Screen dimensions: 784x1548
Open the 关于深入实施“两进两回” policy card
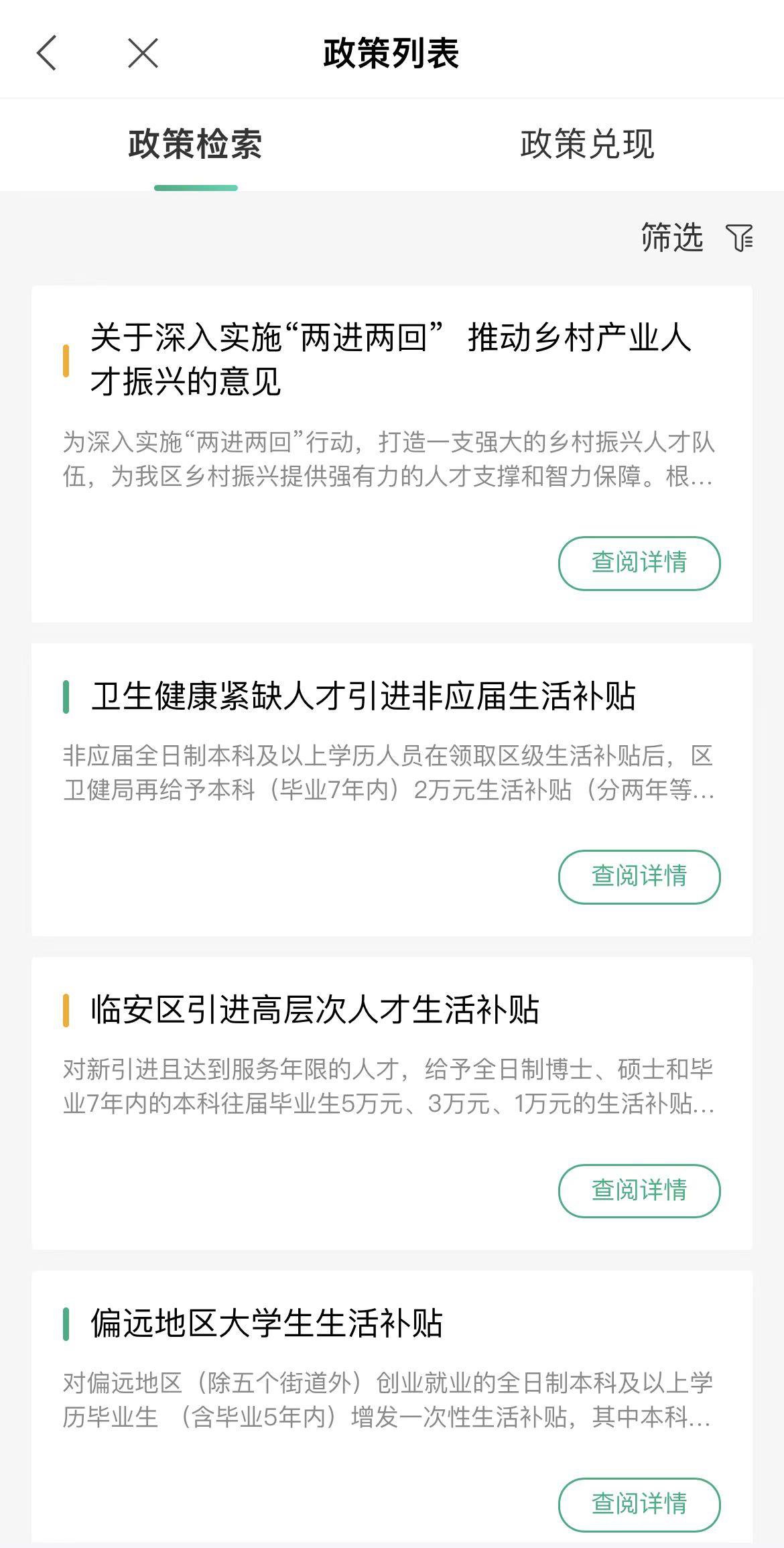tap(389, 359)
